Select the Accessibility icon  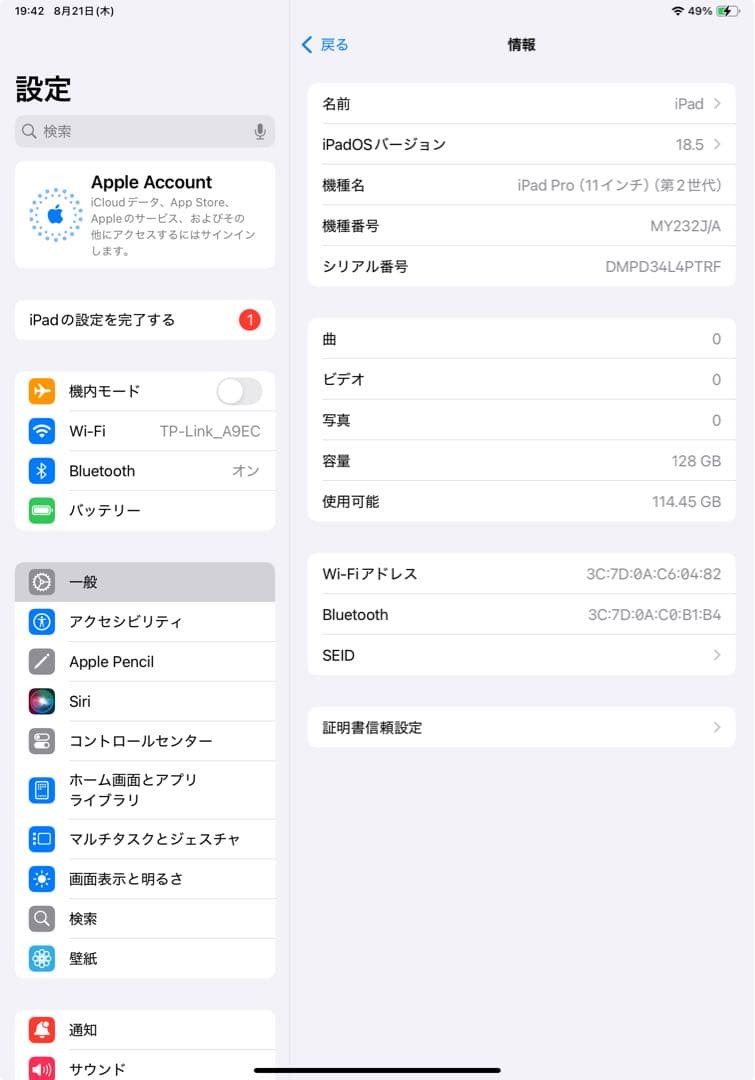point(41,622)
